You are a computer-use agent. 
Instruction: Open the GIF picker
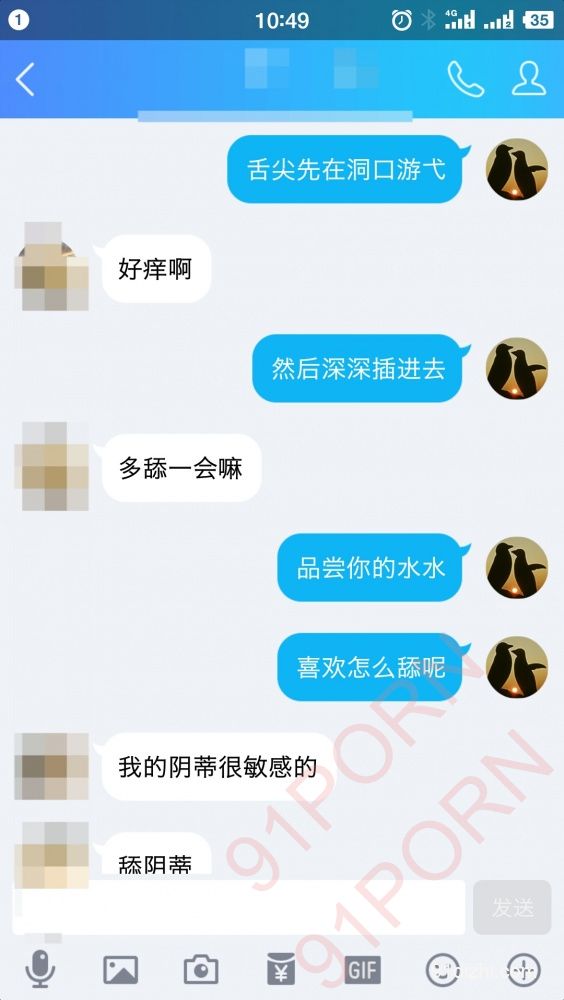pyautogui.click(x=362, y=970)
